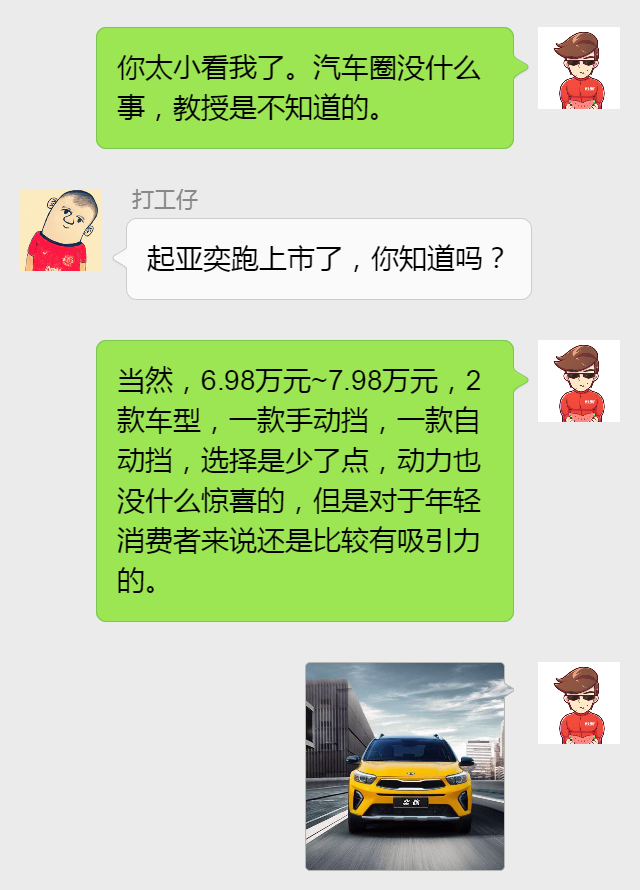Screen dimensions: 640x890
Task: Tap the sender avatar beside the car photo
Action: [x=578, y=703]
